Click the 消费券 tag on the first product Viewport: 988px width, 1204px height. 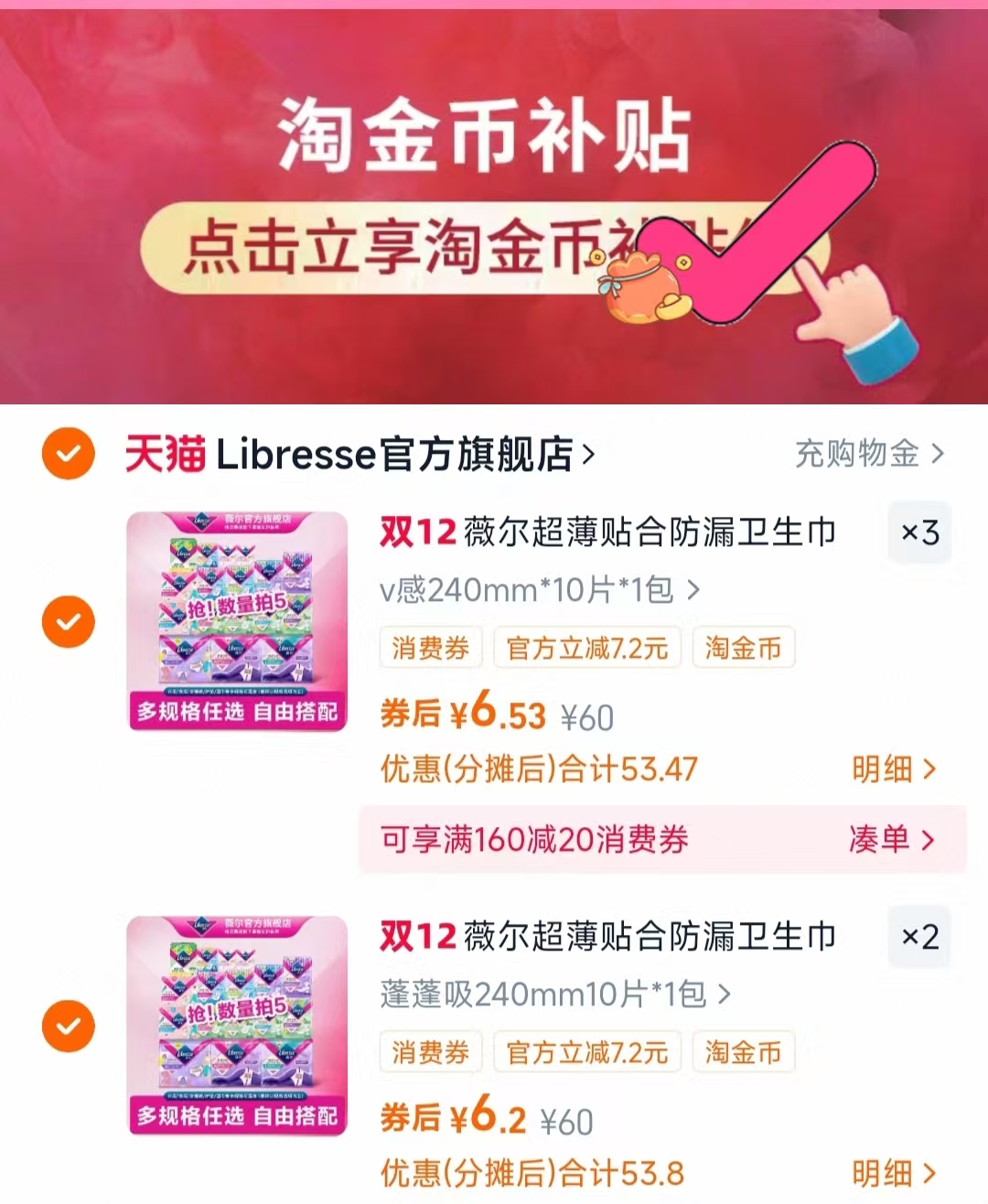pyautogui.click(x=431, y=648)
